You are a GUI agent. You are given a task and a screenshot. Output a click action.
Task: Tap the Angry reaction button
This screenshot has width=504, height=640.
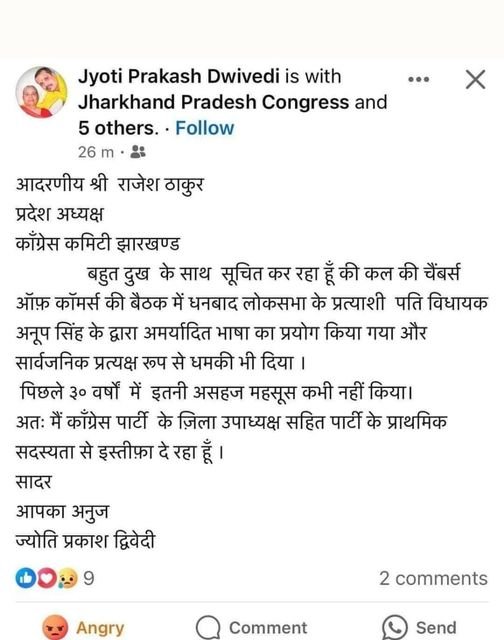coord(84,628)
